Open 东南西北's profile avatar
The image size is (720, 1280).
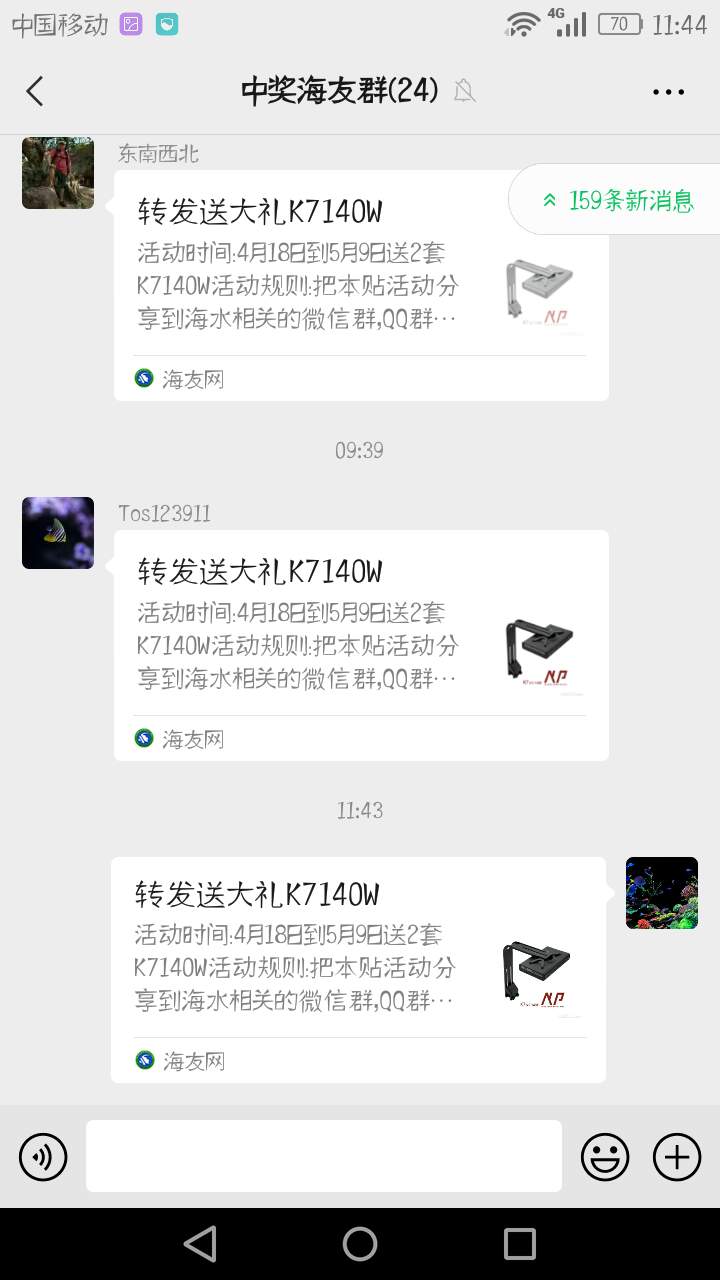(58, 173)
